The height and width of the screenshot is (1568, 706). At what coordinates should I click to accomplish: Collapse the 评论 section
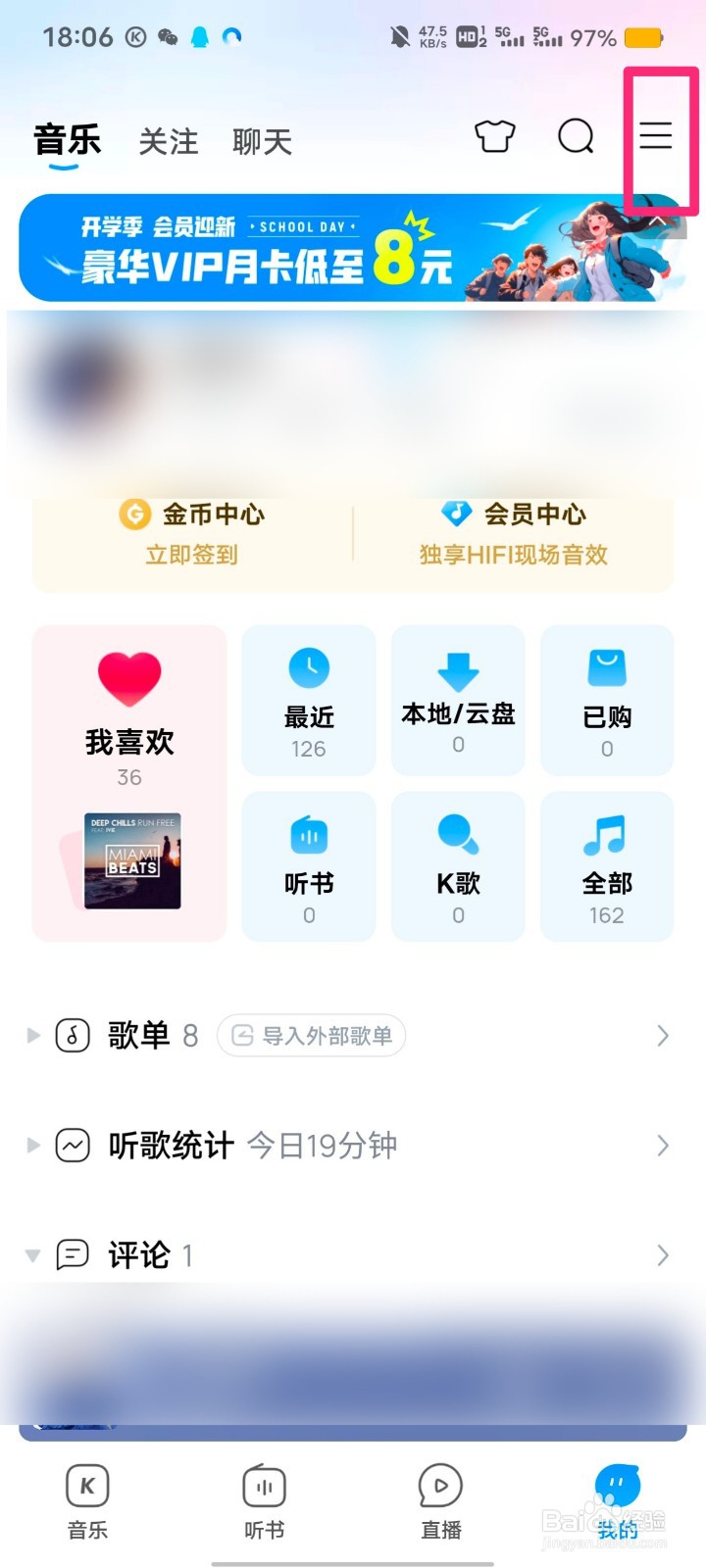[x=33, y=1255]
